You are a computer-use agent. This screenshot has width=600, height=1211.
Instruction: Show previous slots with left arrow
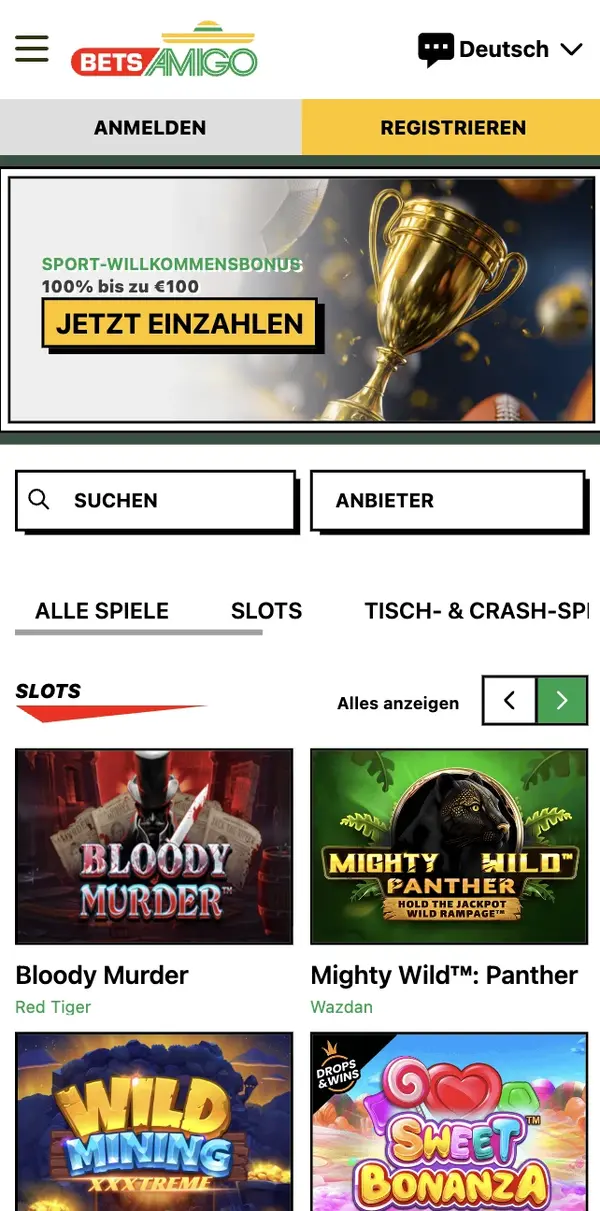509,700
